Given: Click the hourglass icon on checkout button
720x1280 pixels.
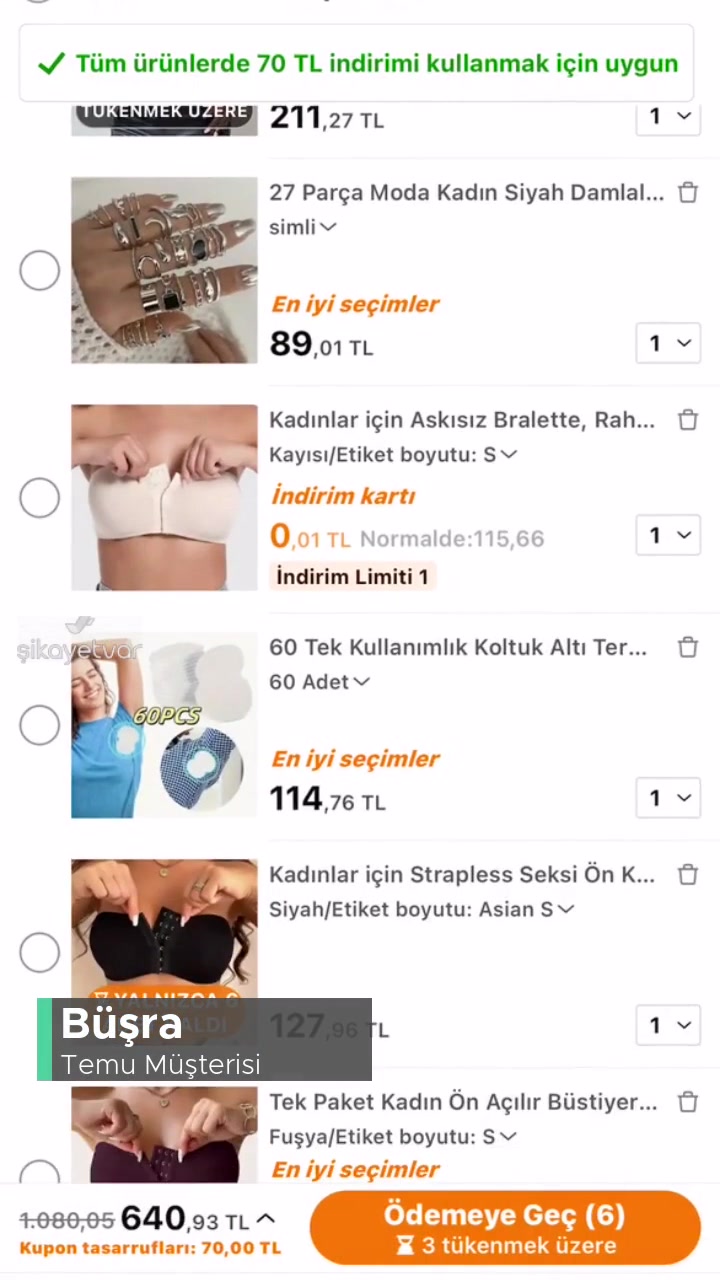Looking at the screenshot, I should tap(405, 1245).
